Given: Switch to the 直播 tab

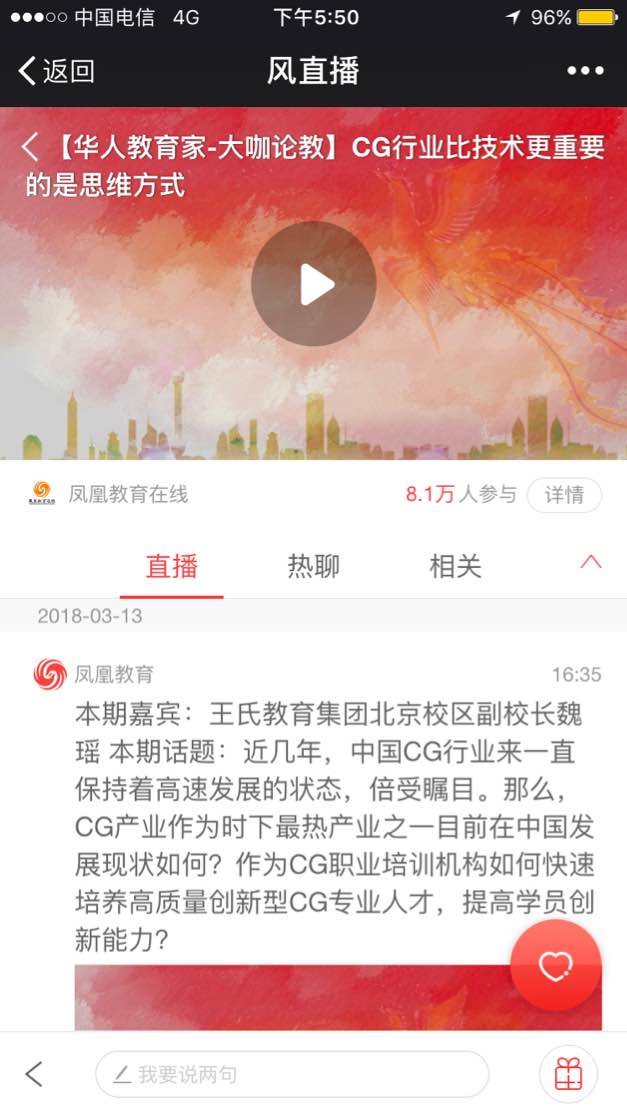Looking at the screenshot, I should pos(172,567).
